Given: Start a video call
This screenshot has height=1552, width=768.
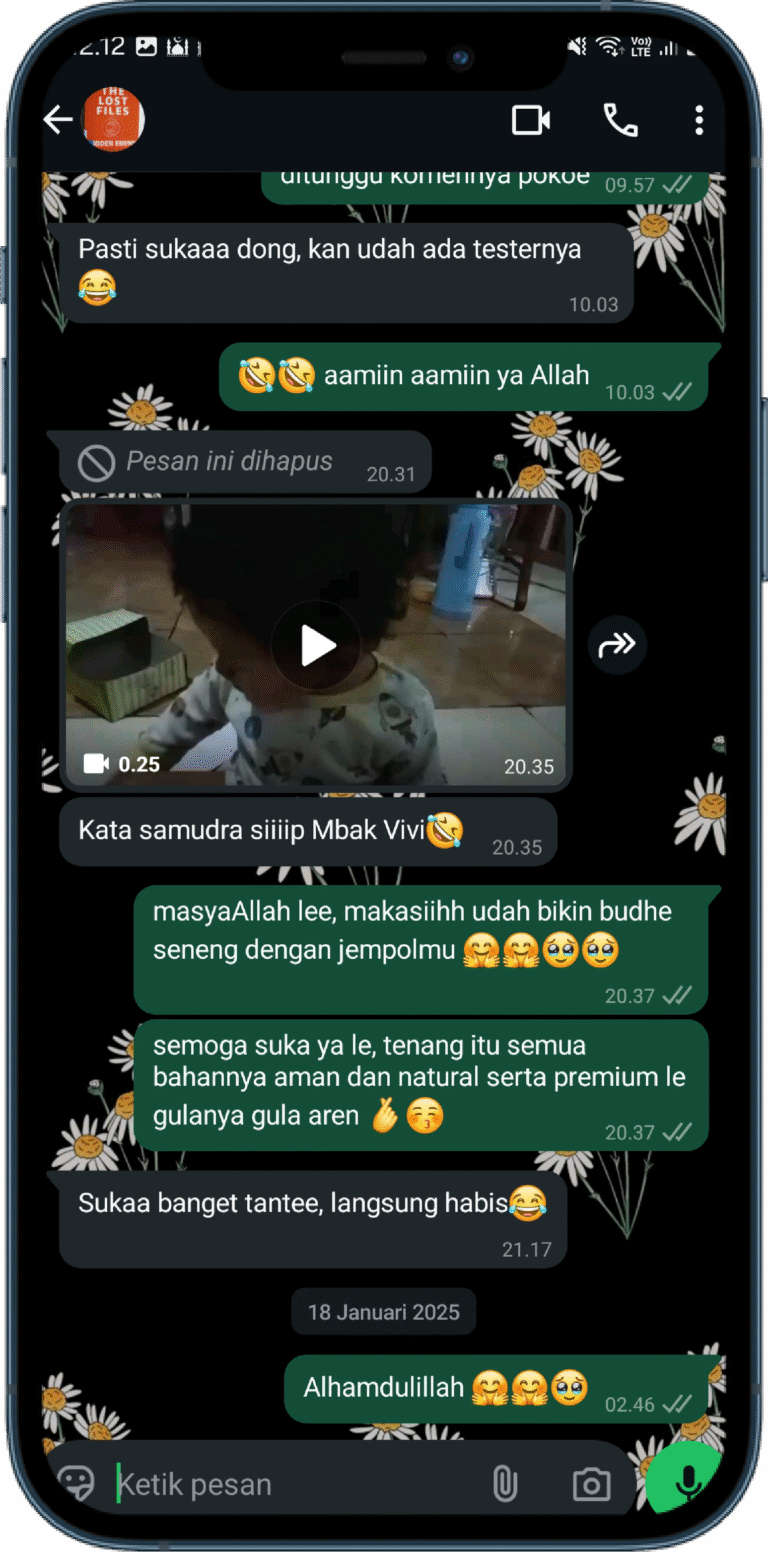Looking at the screenshot, I should point(531,120).
